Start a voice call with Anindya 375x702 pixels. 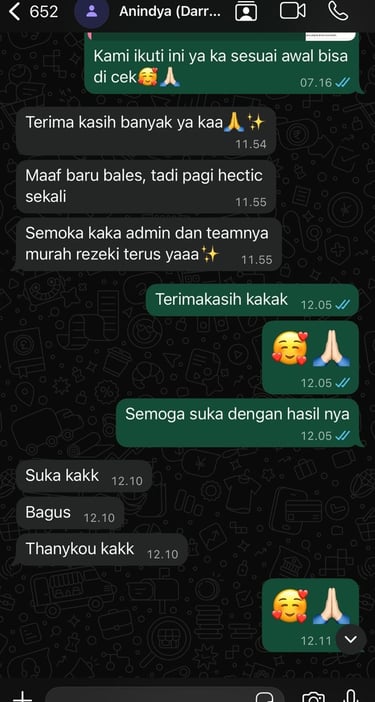coord(338,11)
